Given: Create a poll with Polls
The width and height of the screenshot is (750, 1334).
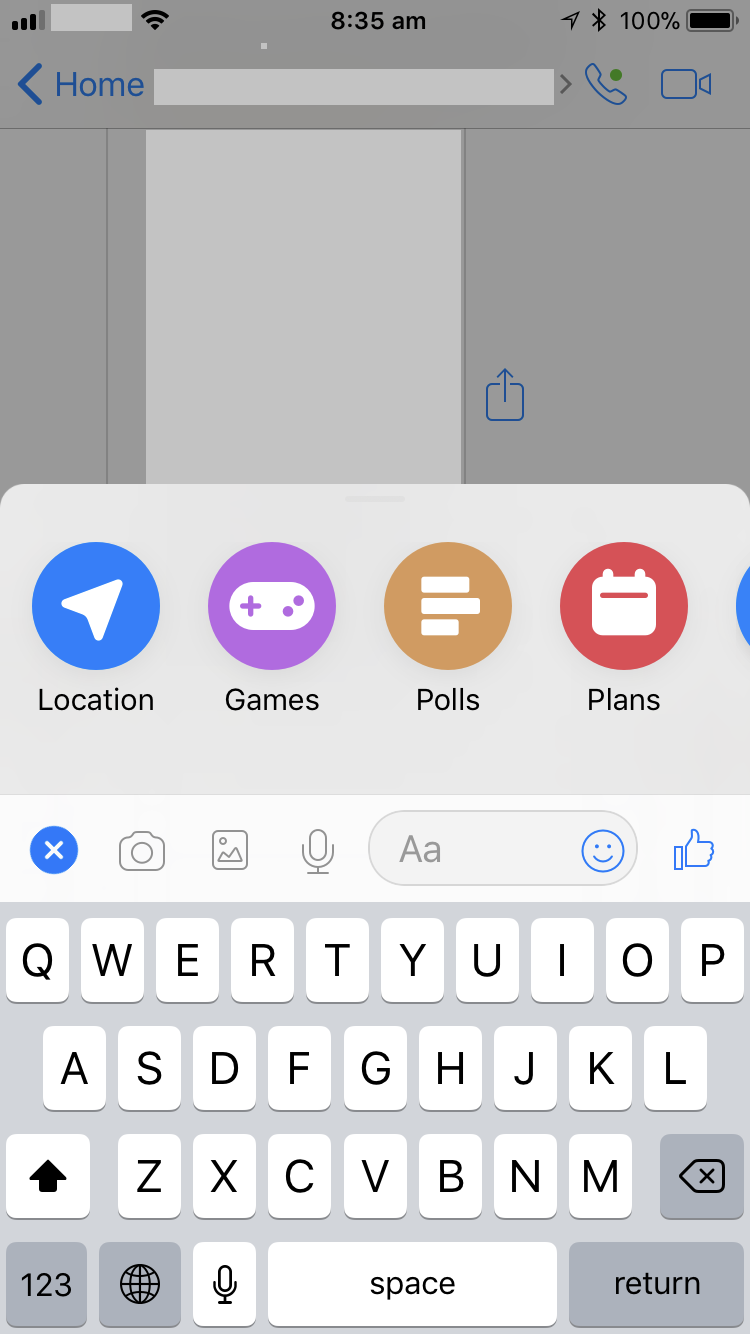Looking at the screenshot, I should coord(448,606).
